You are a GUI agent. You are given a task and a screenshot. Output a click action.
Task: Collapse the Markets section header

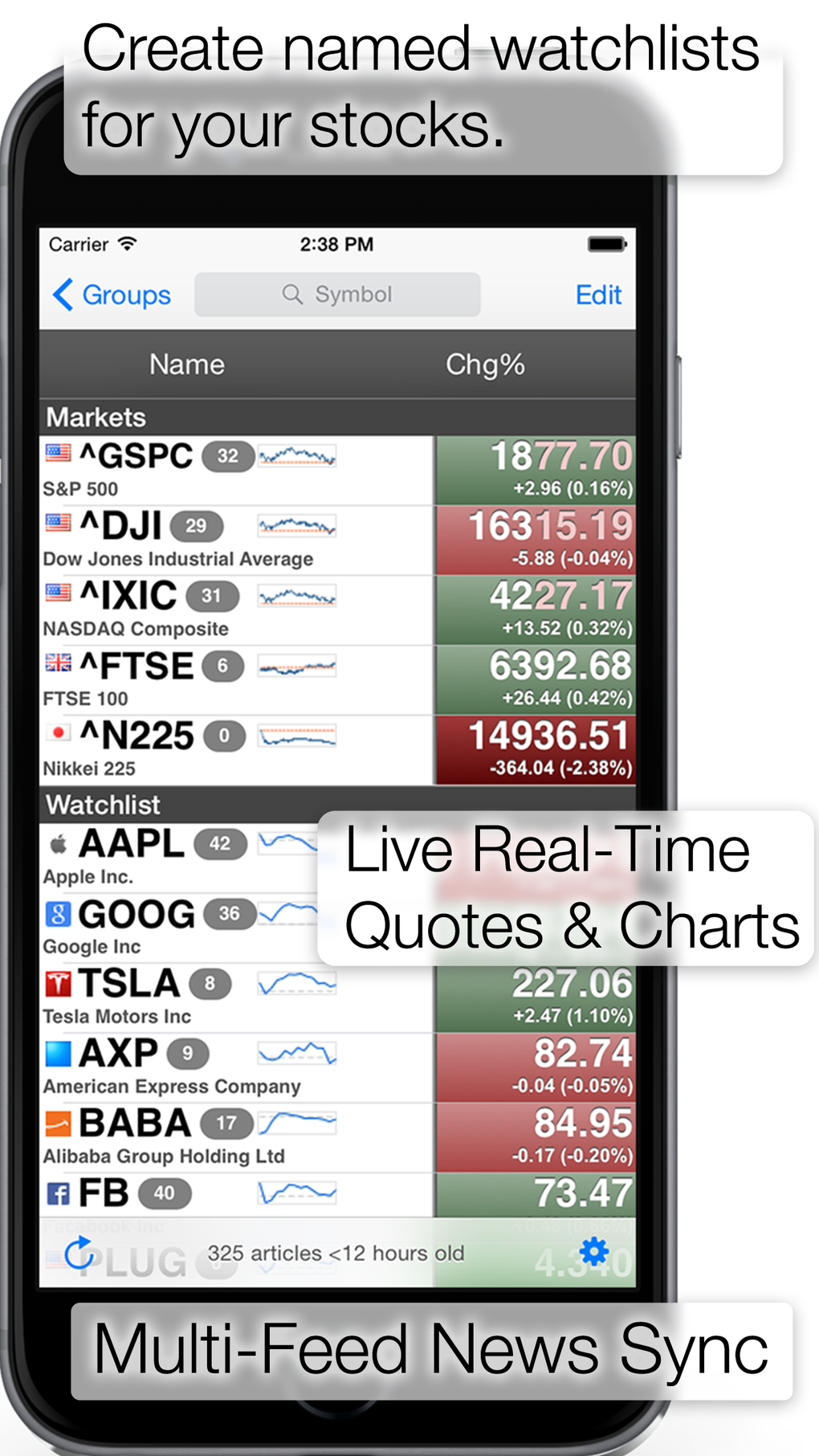tap(96, 418)
